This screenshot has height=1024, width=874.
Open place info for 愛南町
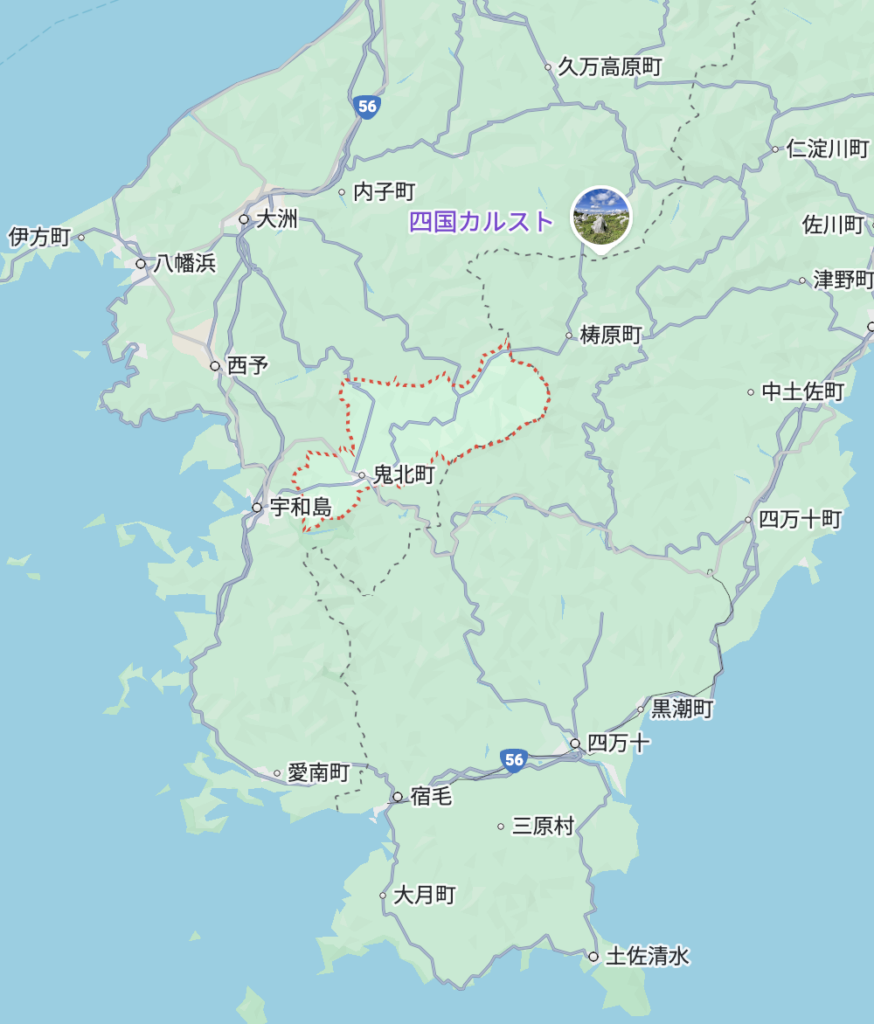(x=318, y=773)
